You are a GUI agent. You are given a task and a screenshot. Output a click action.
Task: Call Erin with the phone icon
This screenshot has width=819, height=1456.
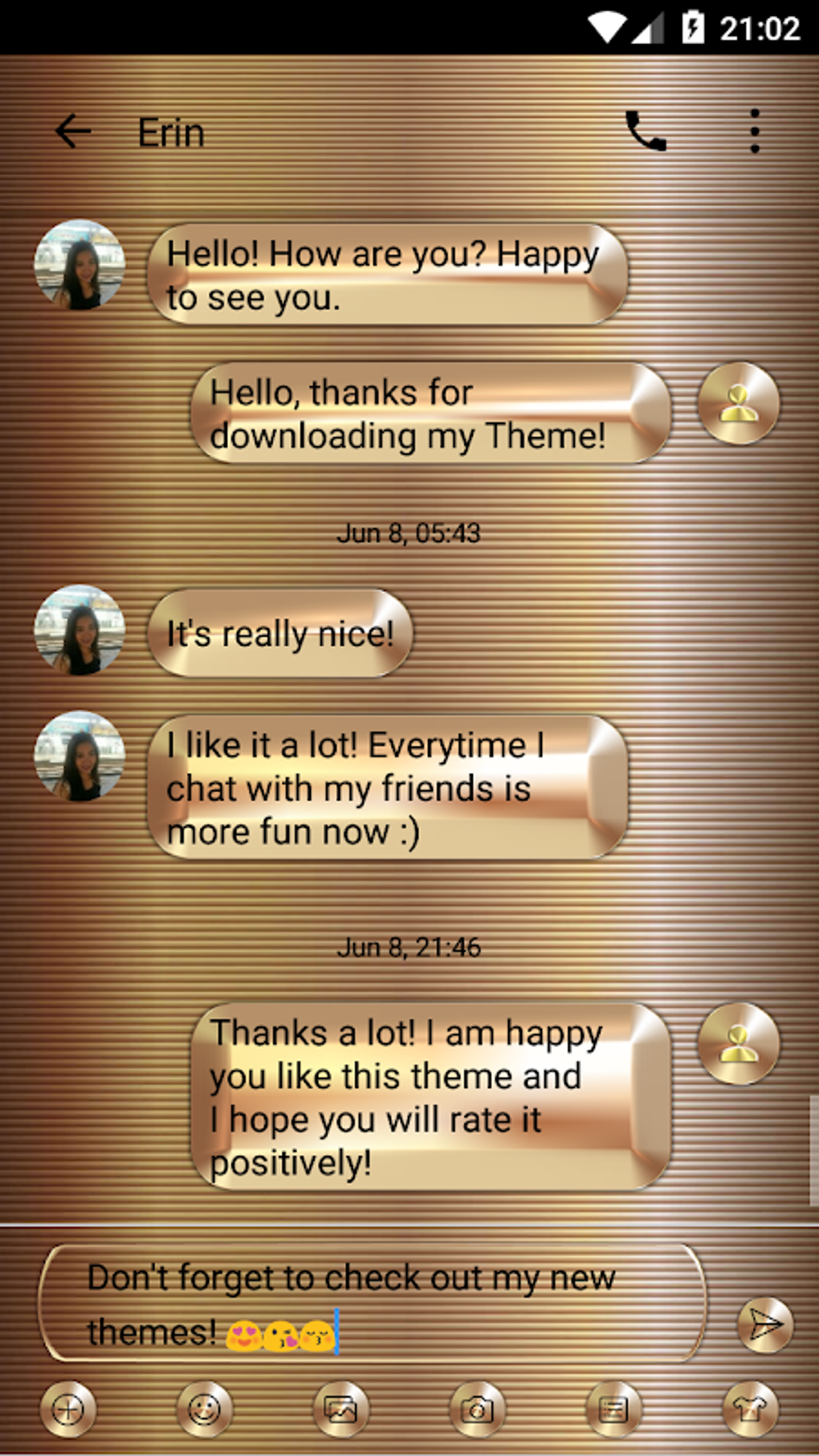pos(646,132)
